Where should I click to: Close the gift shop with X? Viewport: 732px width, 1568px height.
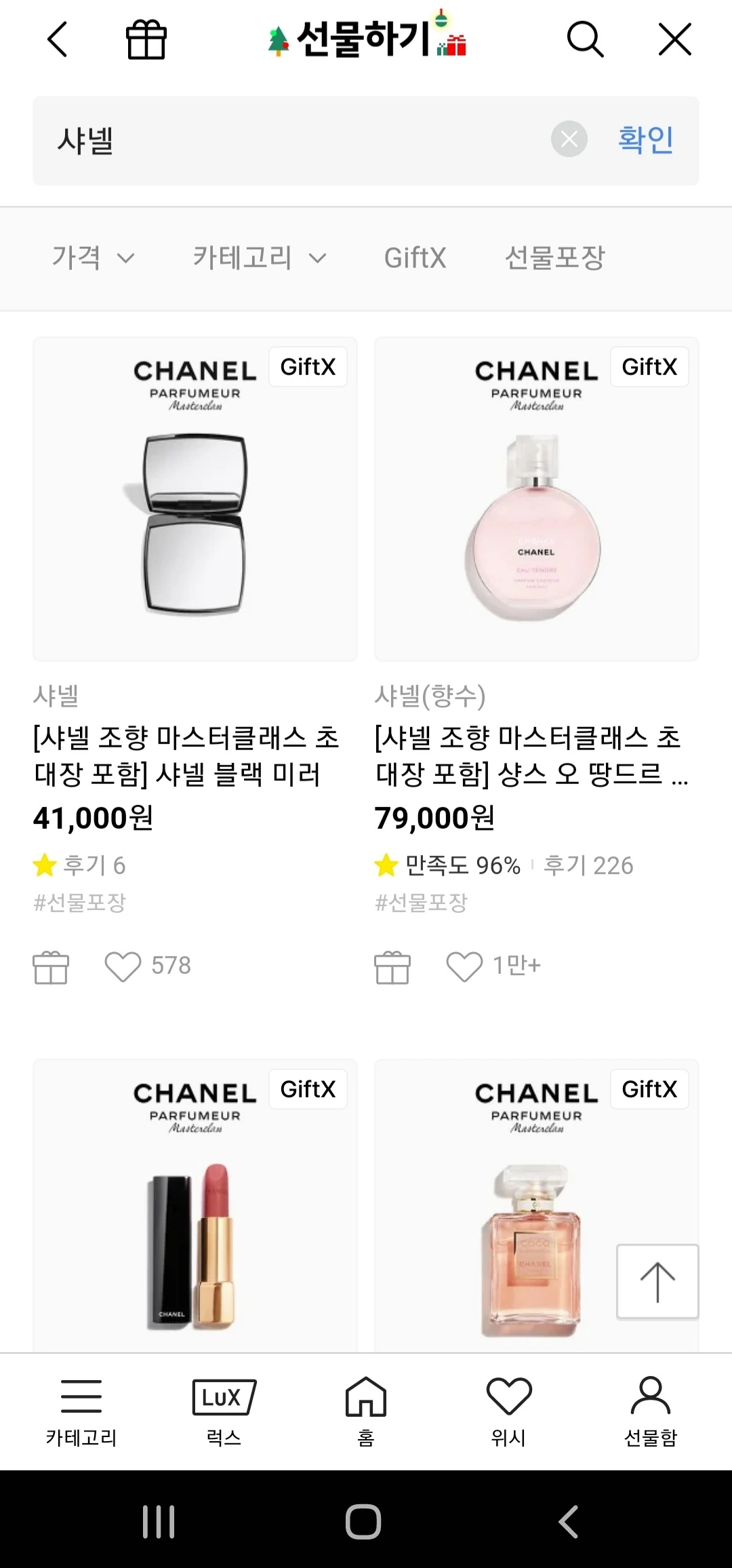(x=675, y=39)
